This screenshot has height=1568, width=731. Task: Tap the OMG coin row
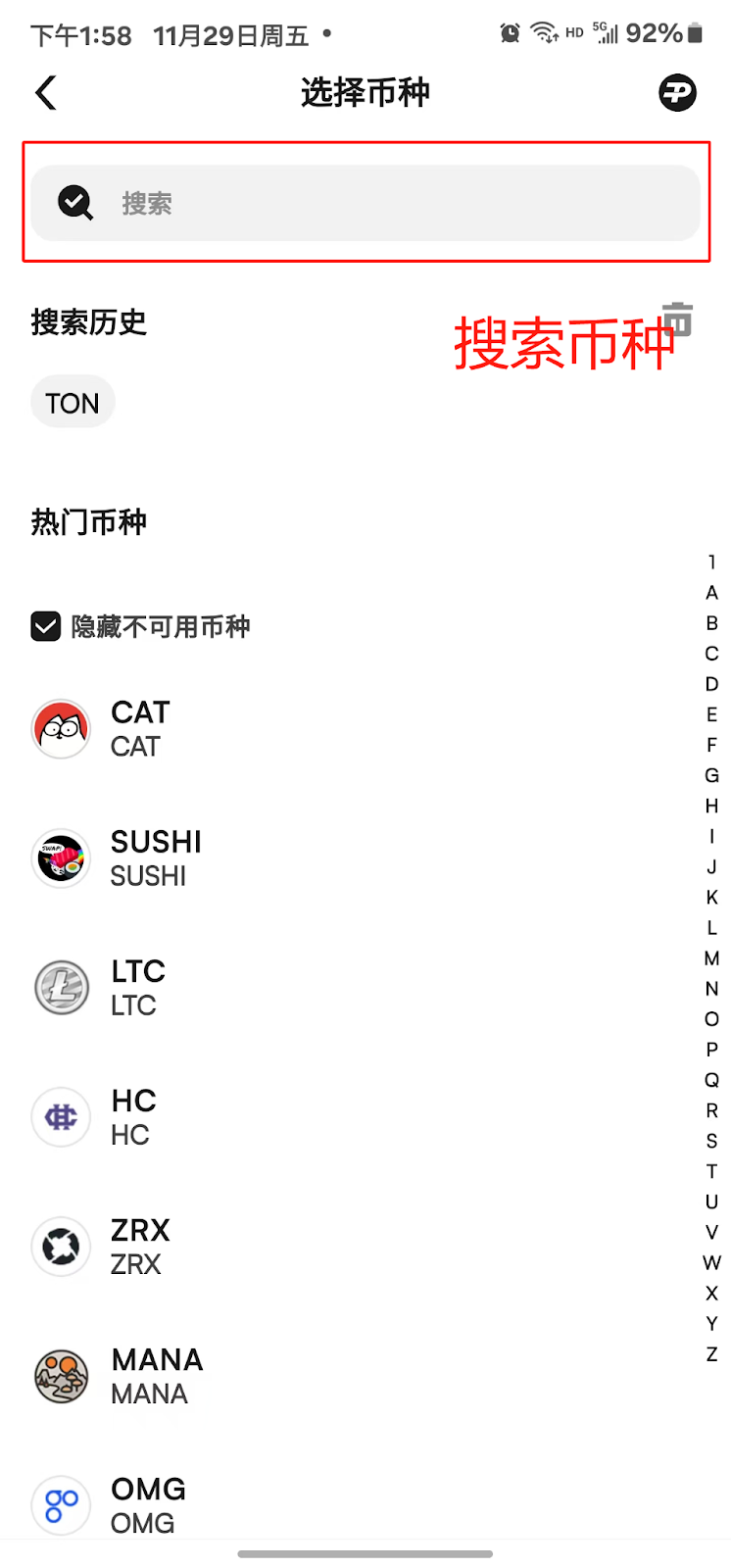[147, 1505]
